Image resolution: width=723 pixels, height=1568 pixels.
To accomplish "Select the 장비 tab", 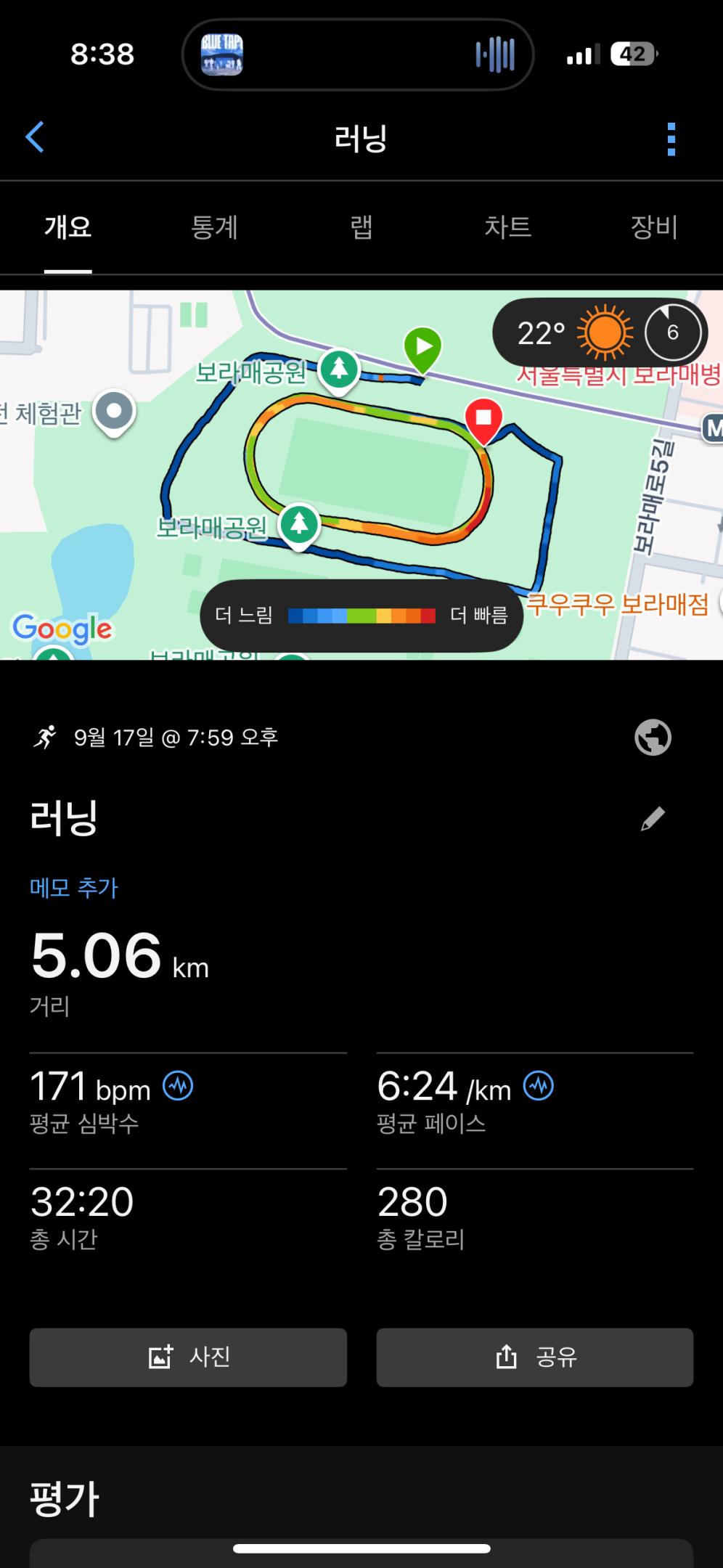I will pos(654,228).
